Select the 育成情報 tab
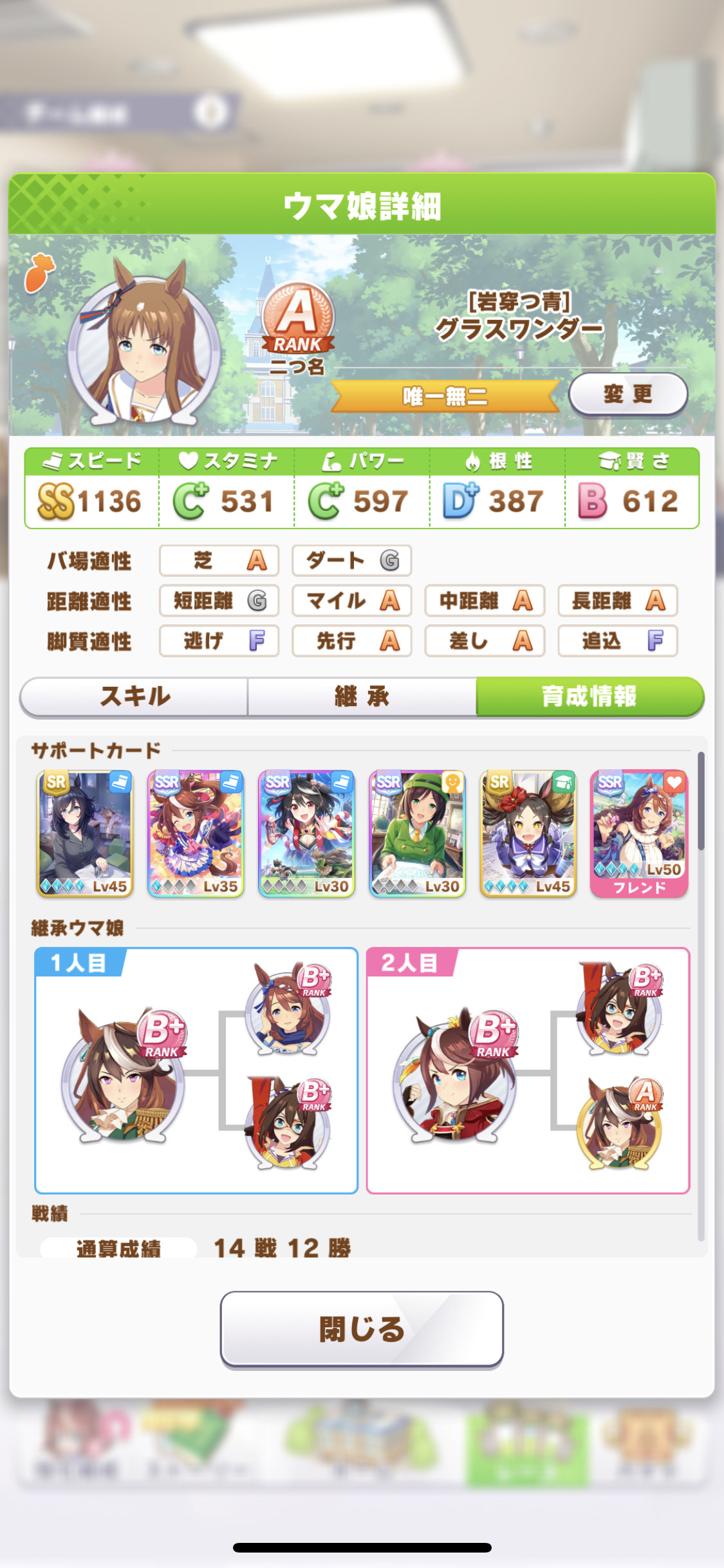The image size is (724, 1568). [x=589, y=696]
